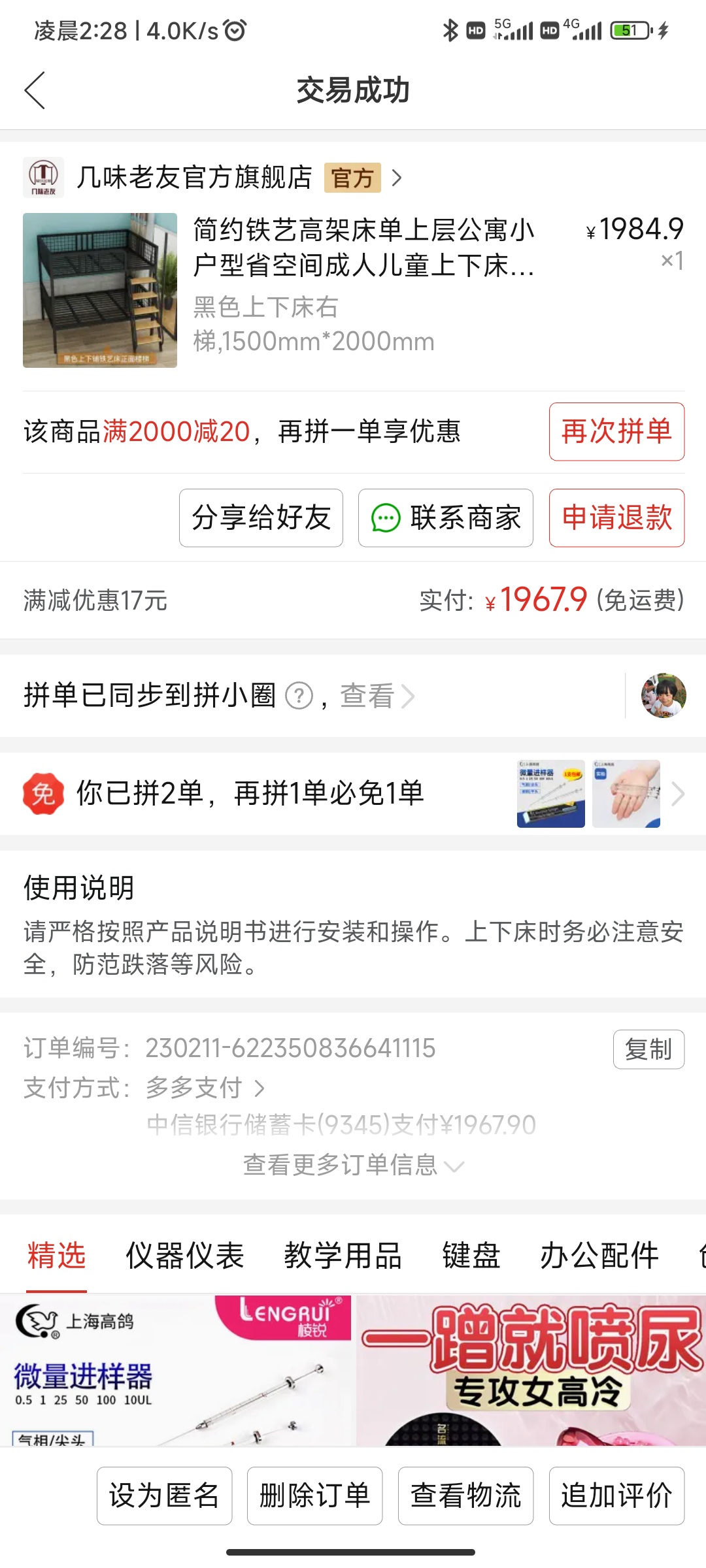Request a refund with 申请退款
The width and height of the screenshot is (706, 1568).
[616, 518]
